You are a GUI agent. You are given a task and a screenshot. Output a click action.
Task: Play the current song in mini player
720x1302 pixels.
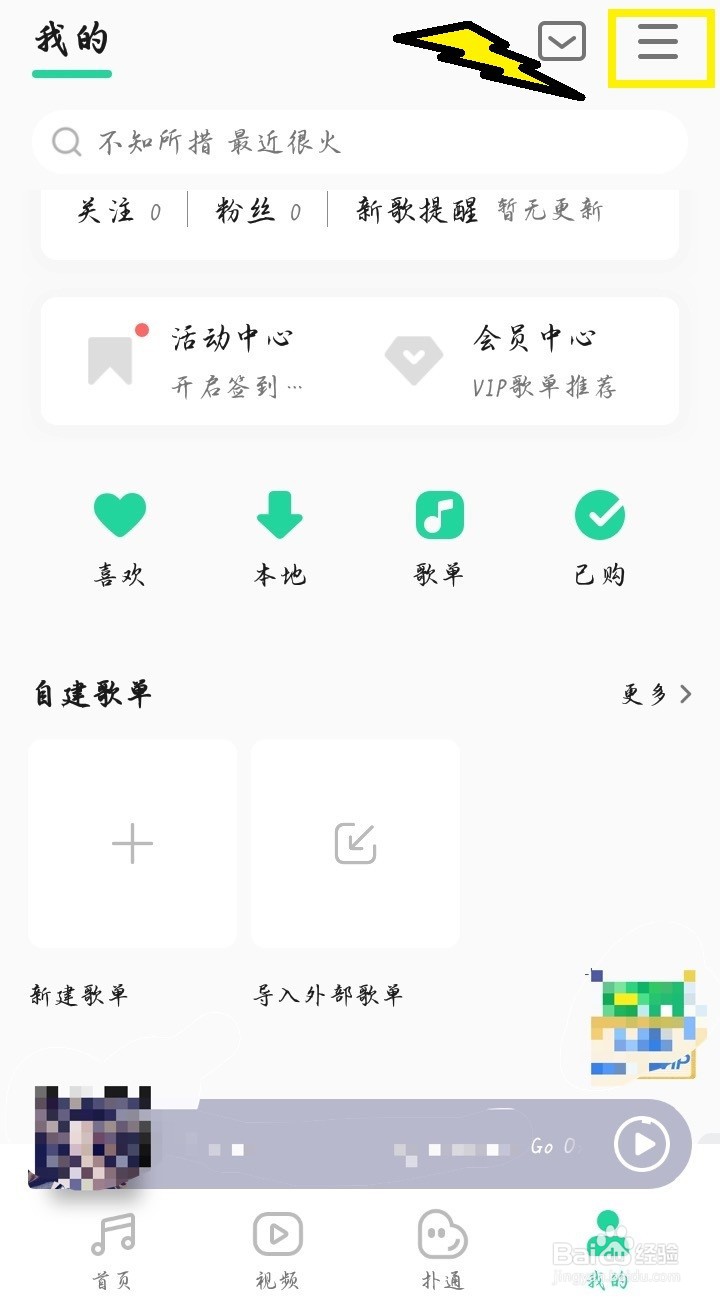click(x=641, y=1144)
